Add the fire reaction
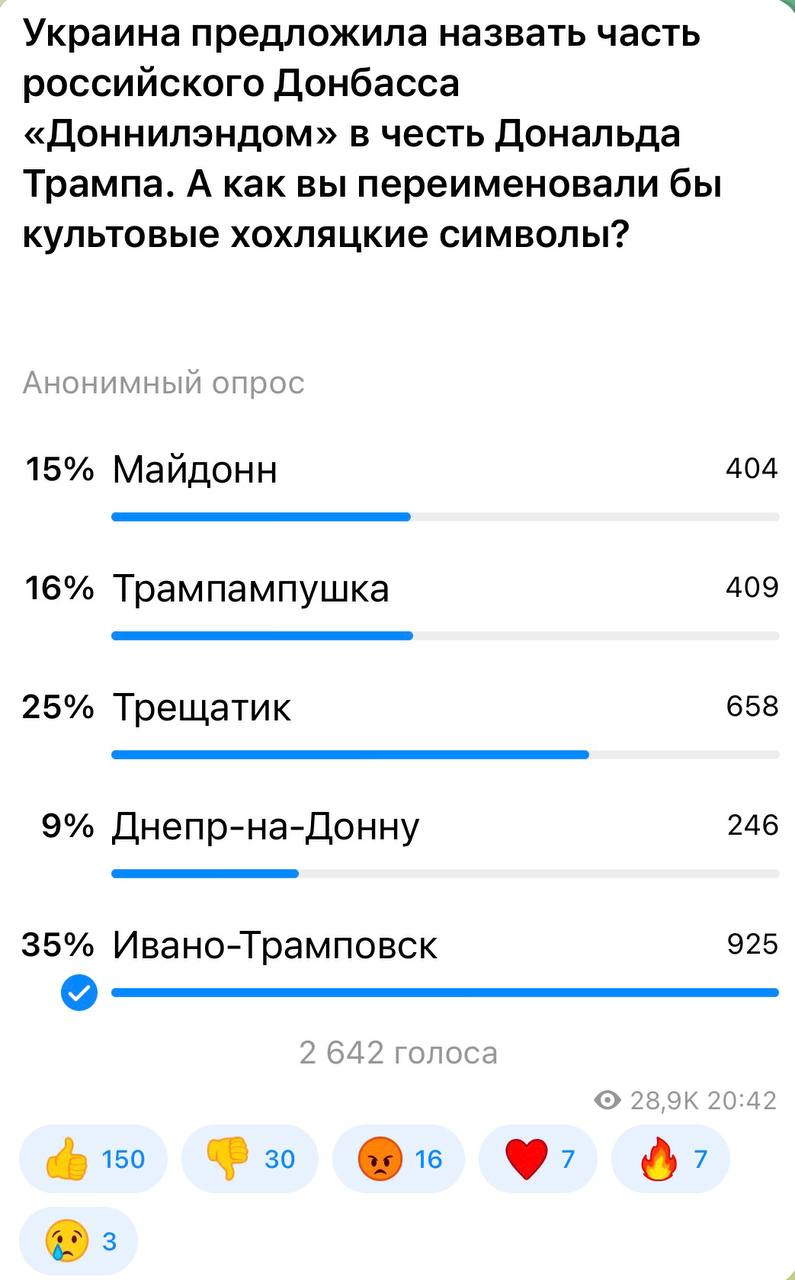Screen dimensions: 795x1280 pyautogui.click(x=670, y=1159)
